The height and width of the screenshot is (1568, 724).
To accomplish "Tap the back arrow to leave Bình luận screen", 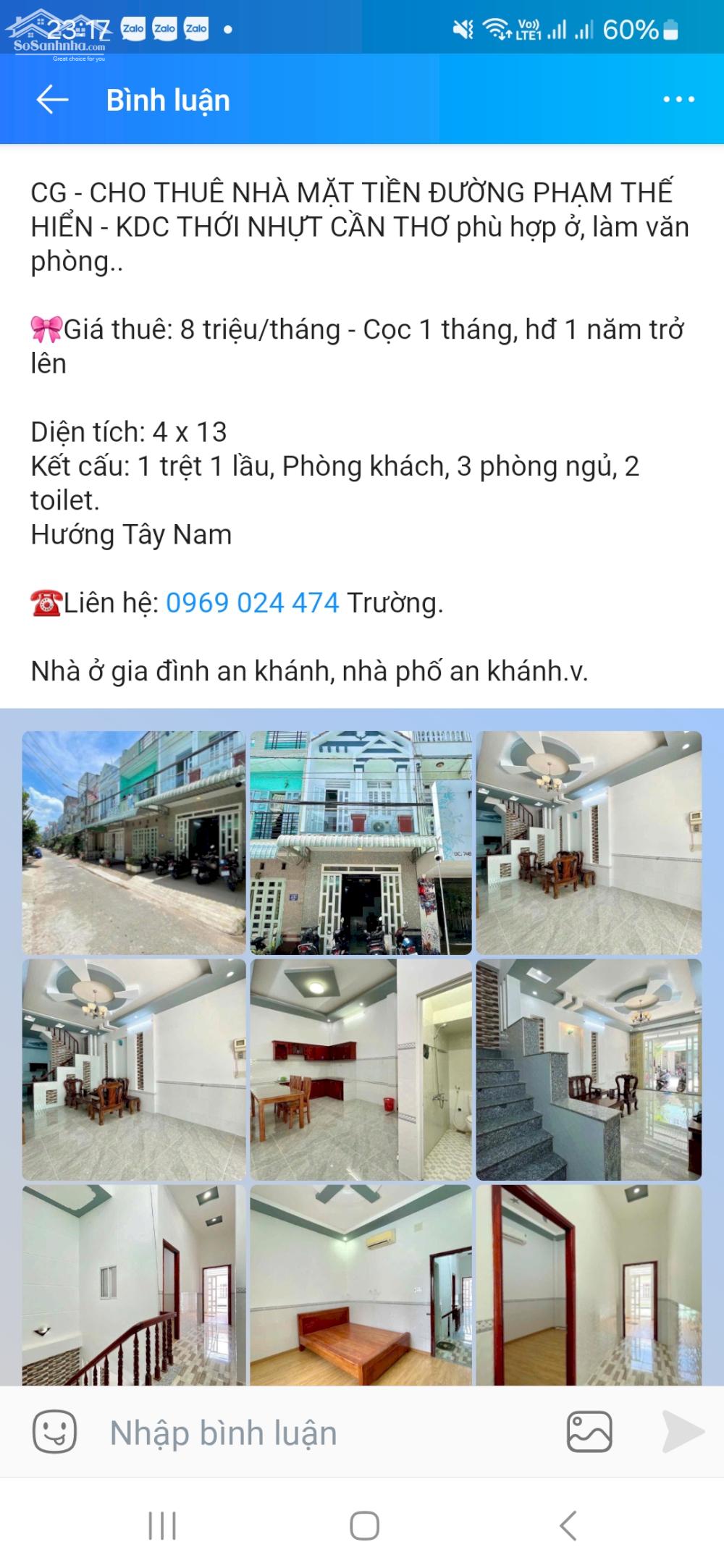I will (52, 100).
